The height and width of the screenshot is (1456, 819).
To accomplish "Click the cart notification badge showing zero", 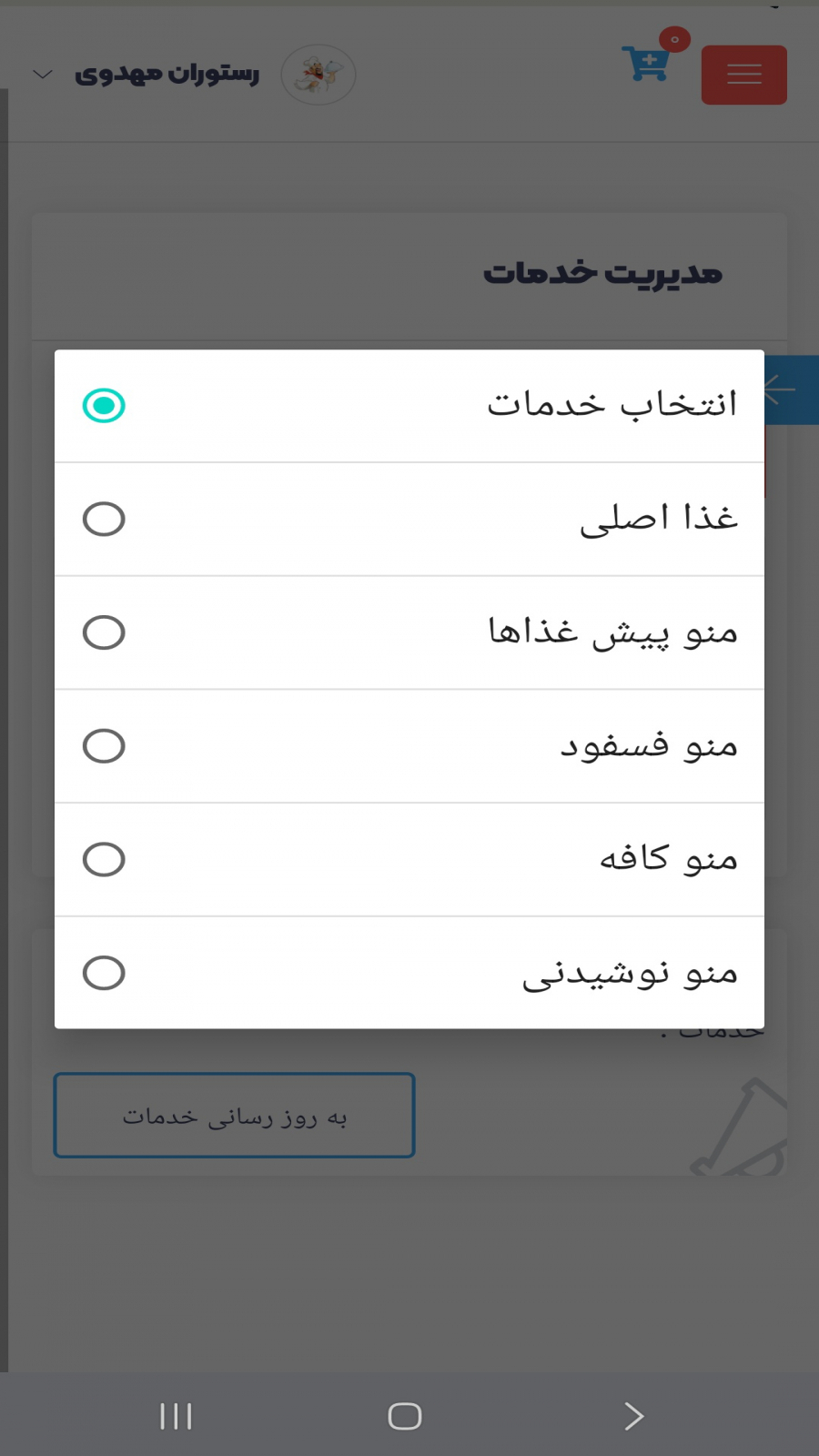I will tap(673, 38).
